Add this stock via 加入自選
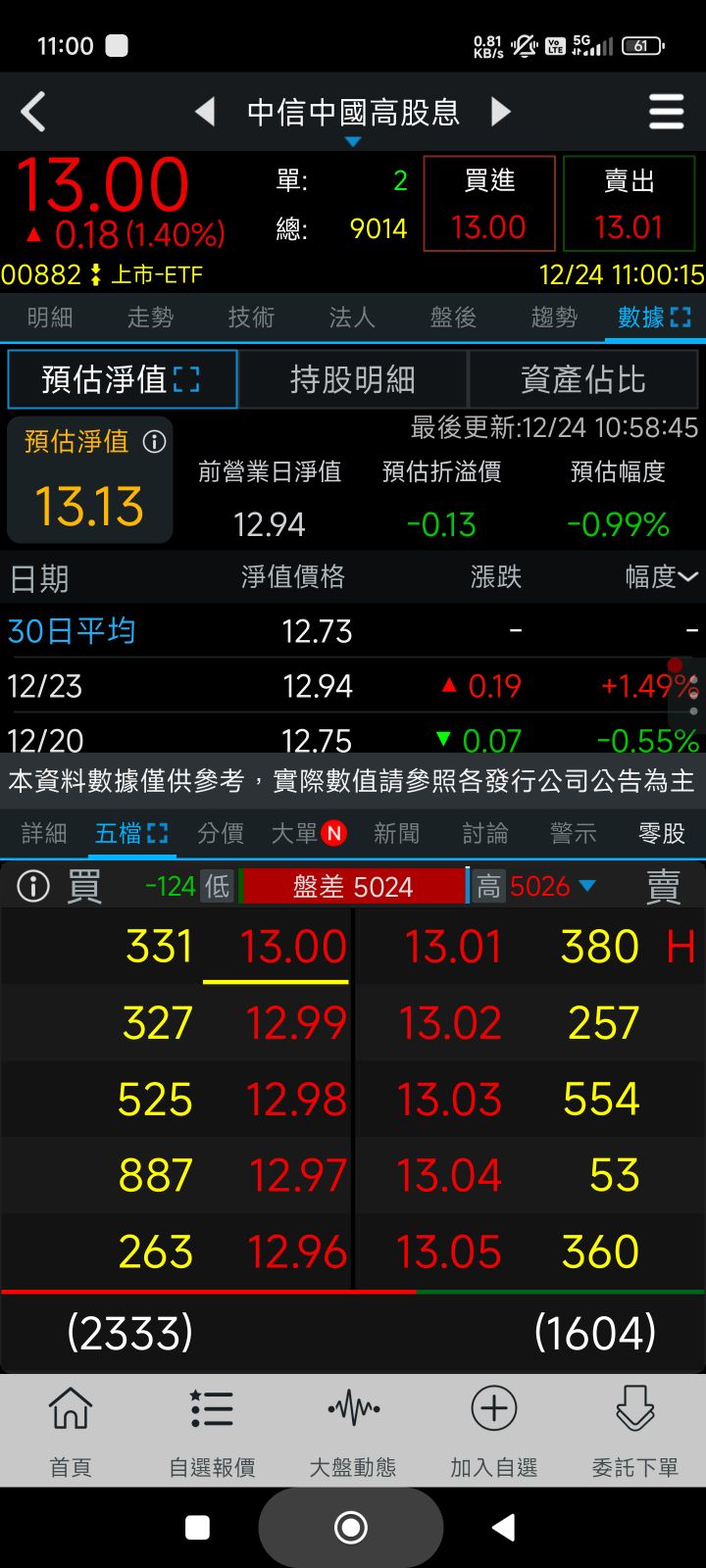This screenshot has height=1568, width=706. click(493, 1431)
